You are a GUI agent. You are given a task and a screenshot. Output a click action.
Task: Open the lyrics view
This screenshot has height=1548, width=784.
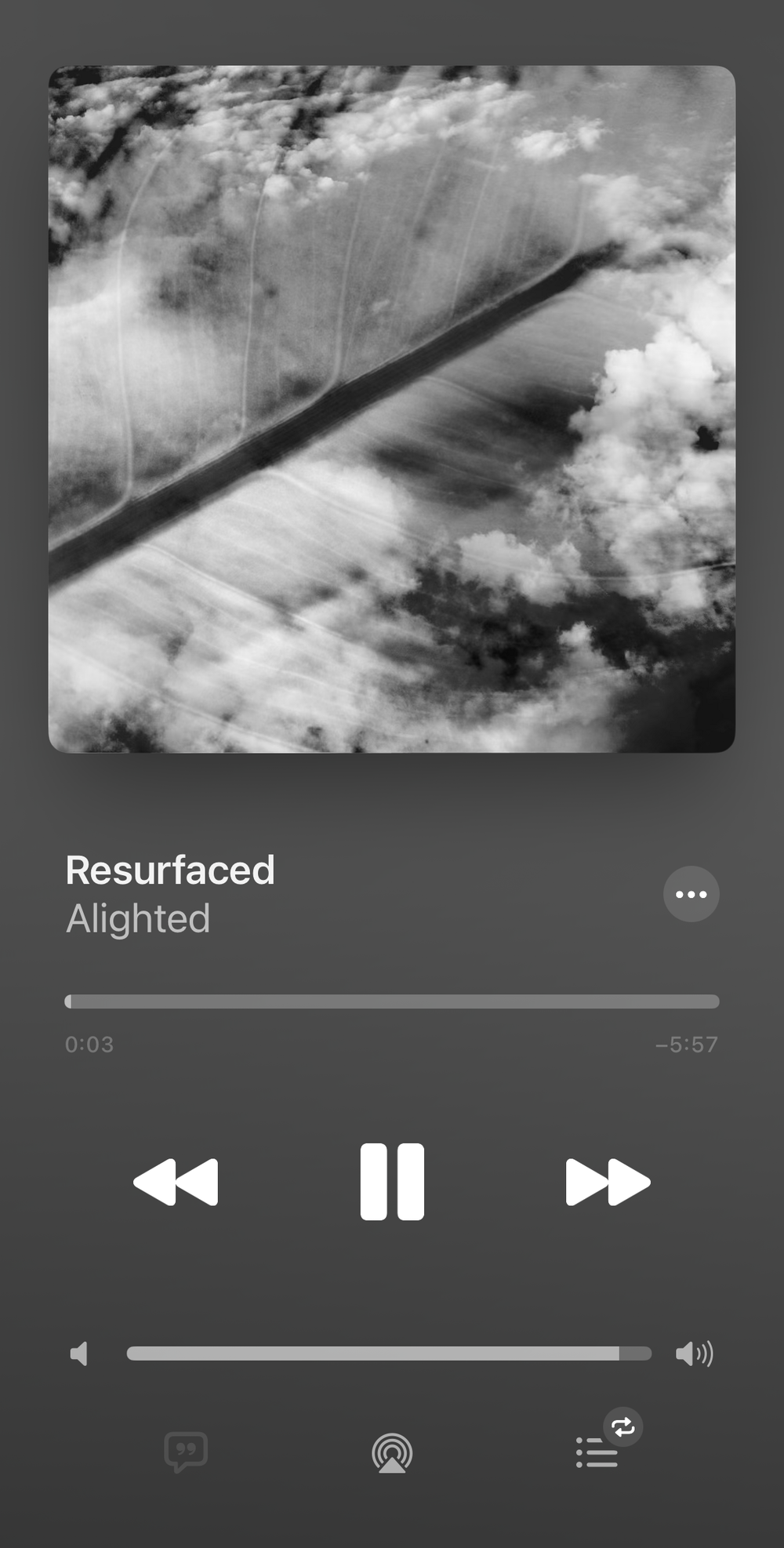pyautogui.click(x=186, y=1452)
